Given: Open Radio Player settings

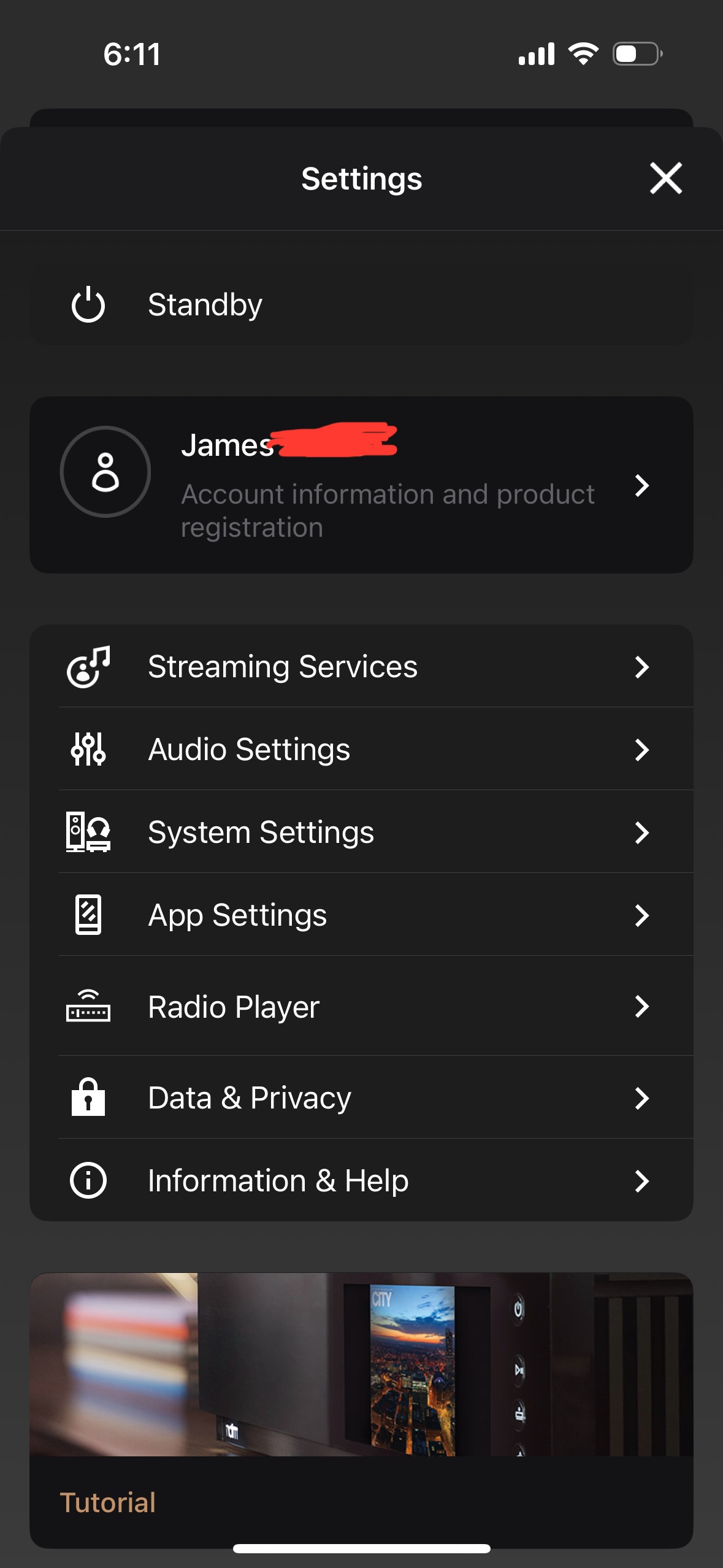Looking at the screenshot, I should coord(361,1007).
